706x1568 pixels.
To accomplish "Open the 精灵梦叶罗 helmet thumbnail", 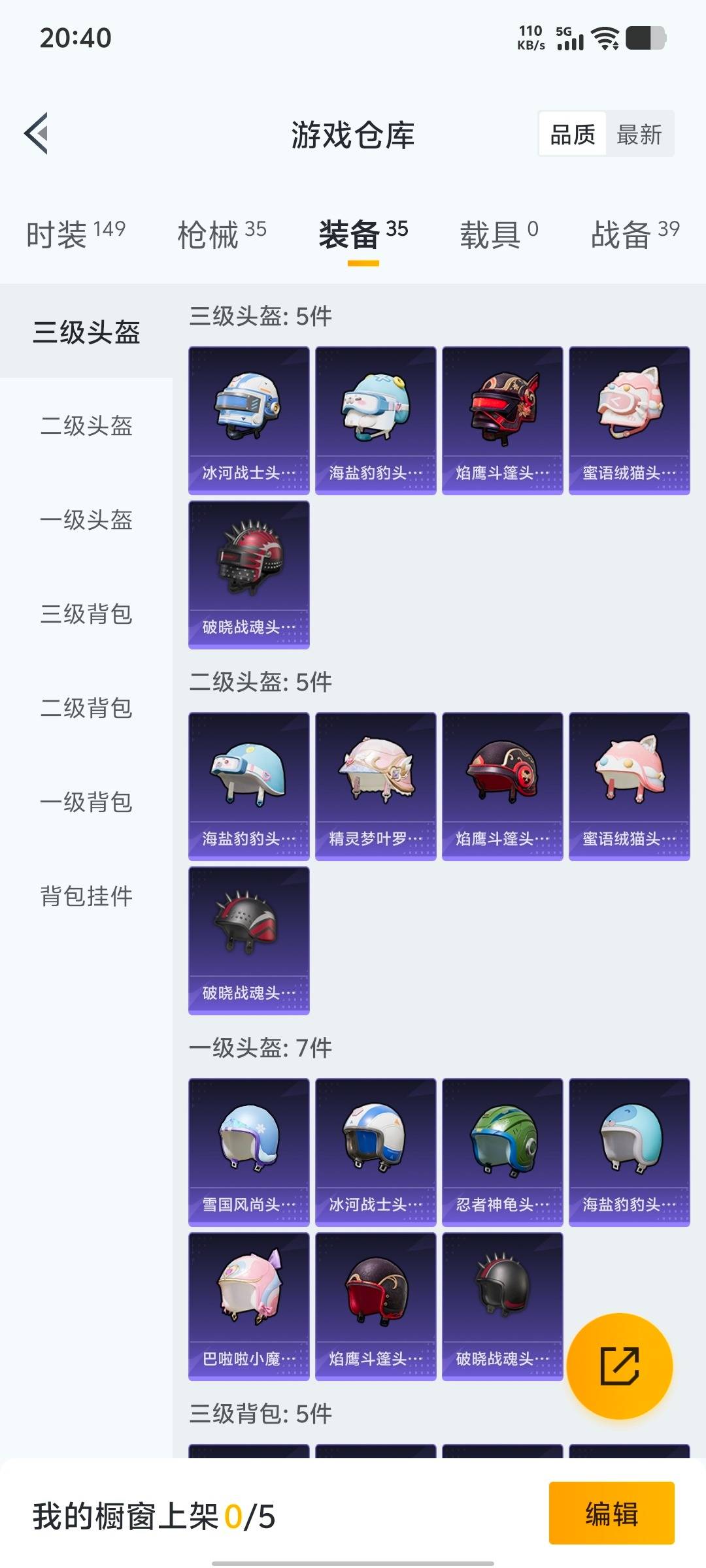I will pyautogui.click(x=375, y=784).
